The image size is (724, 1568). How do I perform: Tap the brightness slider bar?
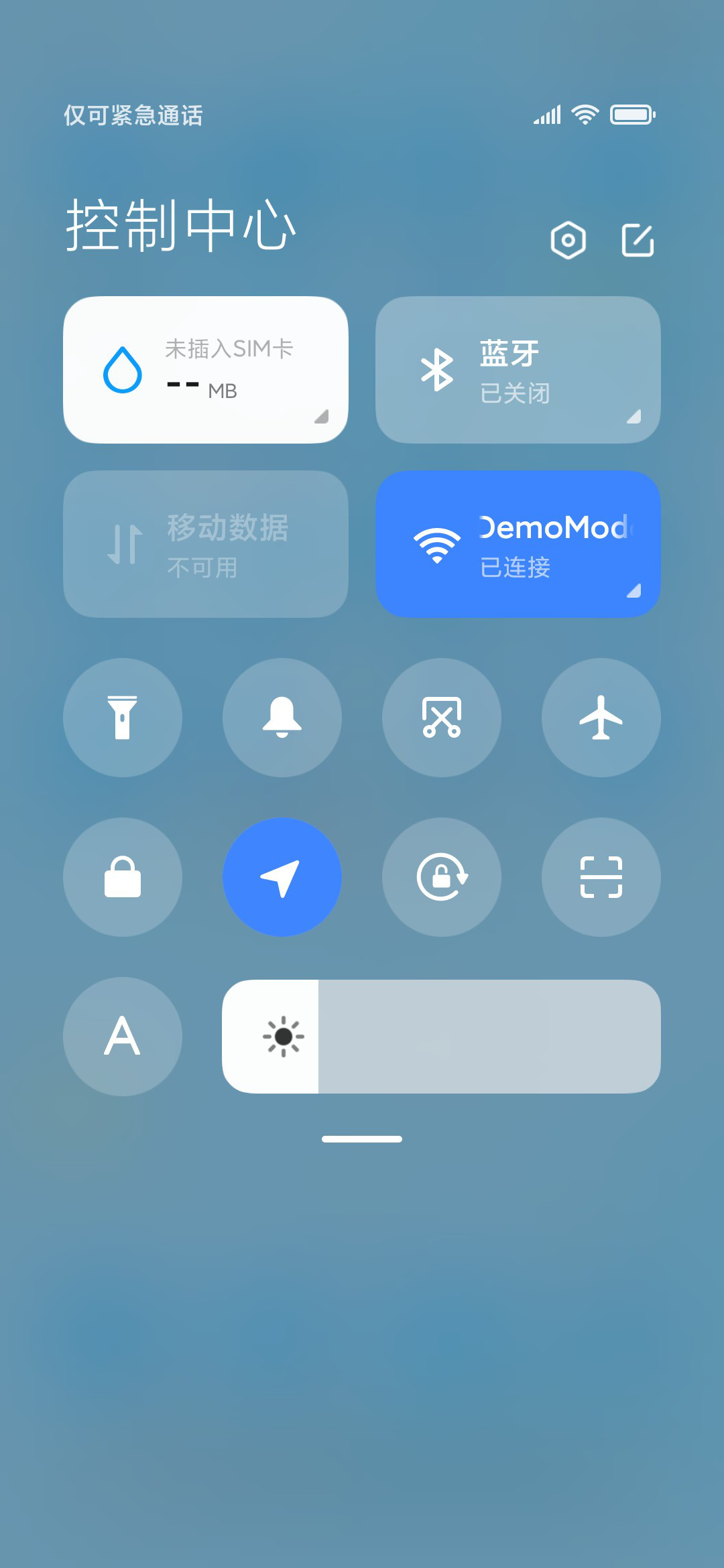[x=441, y=1037]
